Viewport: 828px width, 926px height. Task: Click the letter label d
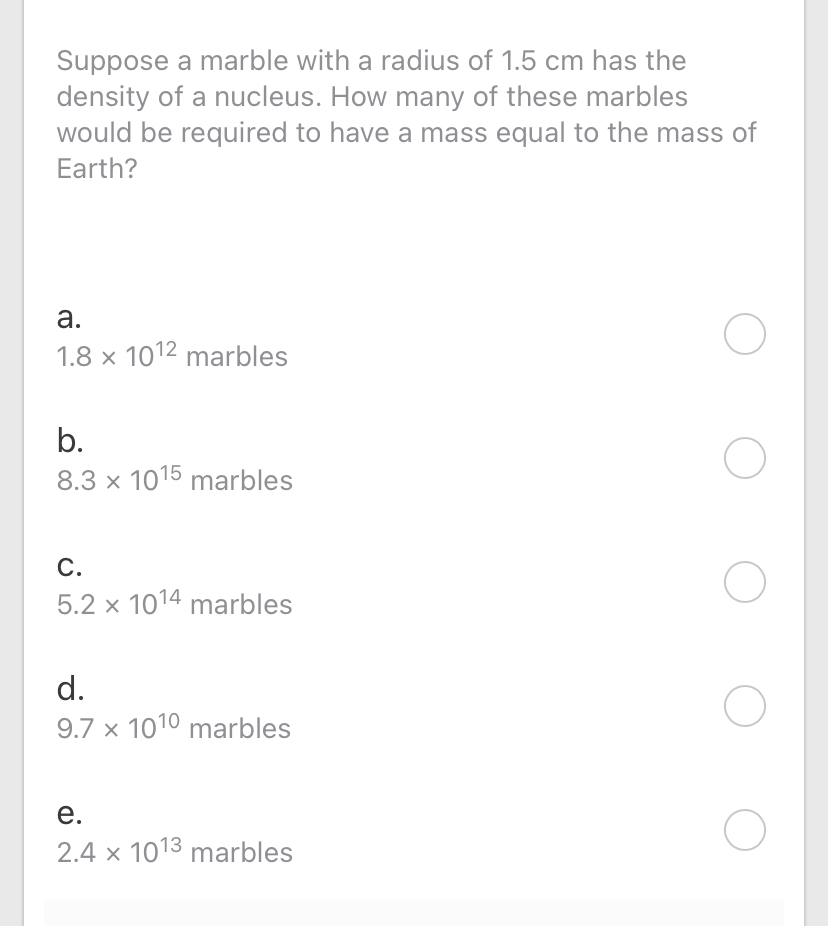69,689
